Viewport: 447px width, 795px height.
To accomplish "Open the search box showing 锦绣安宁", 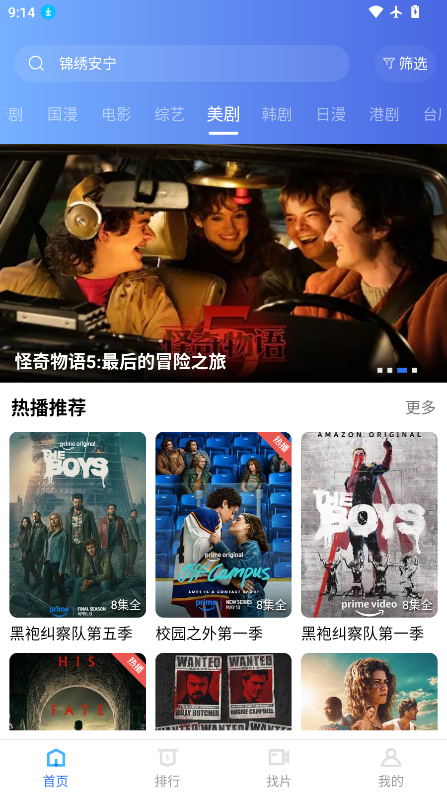I will point(182,63).
